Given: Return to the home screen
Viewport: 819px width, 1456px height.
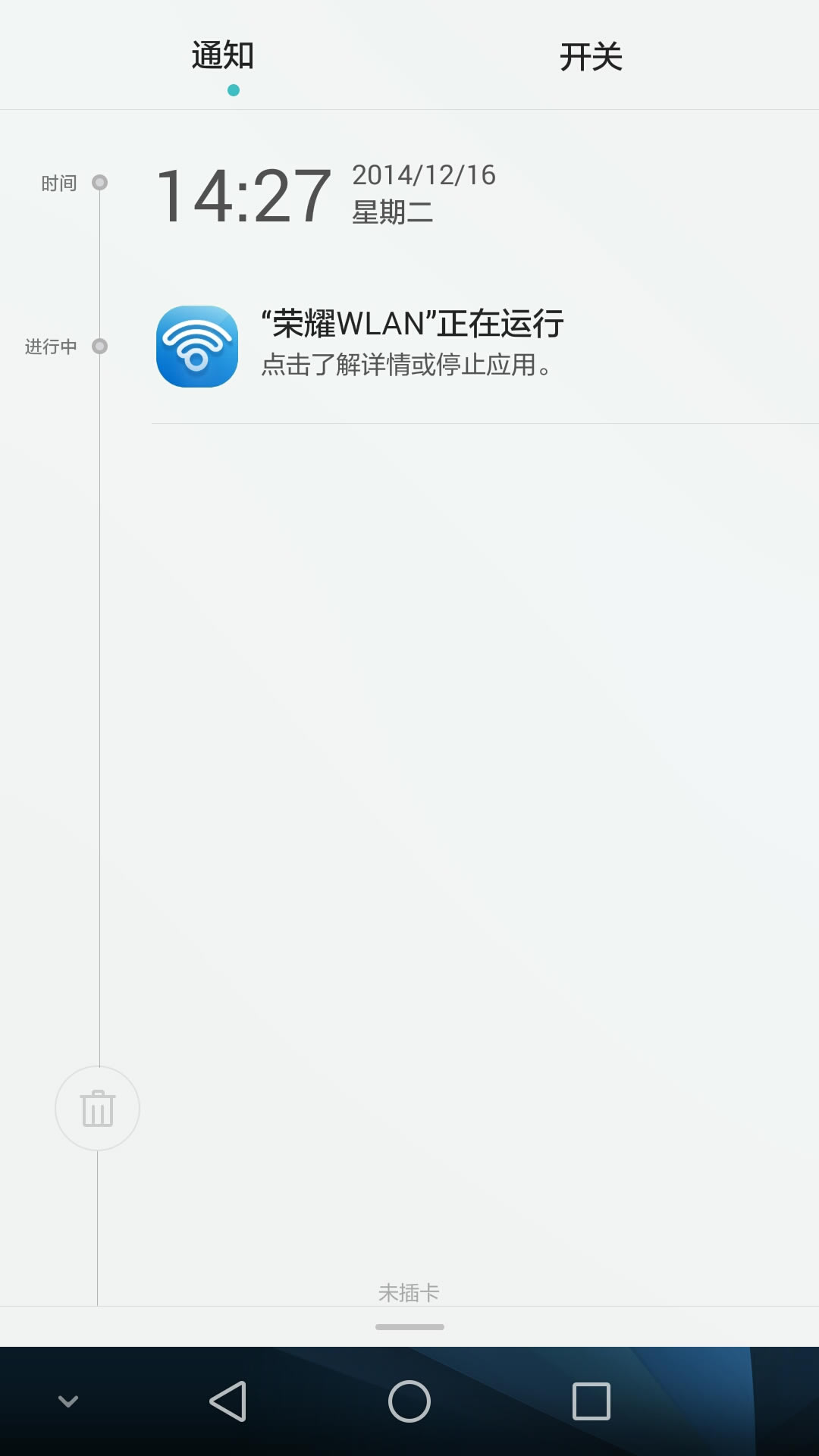Looking at the screenshot, I should [x=409, y=1401].
